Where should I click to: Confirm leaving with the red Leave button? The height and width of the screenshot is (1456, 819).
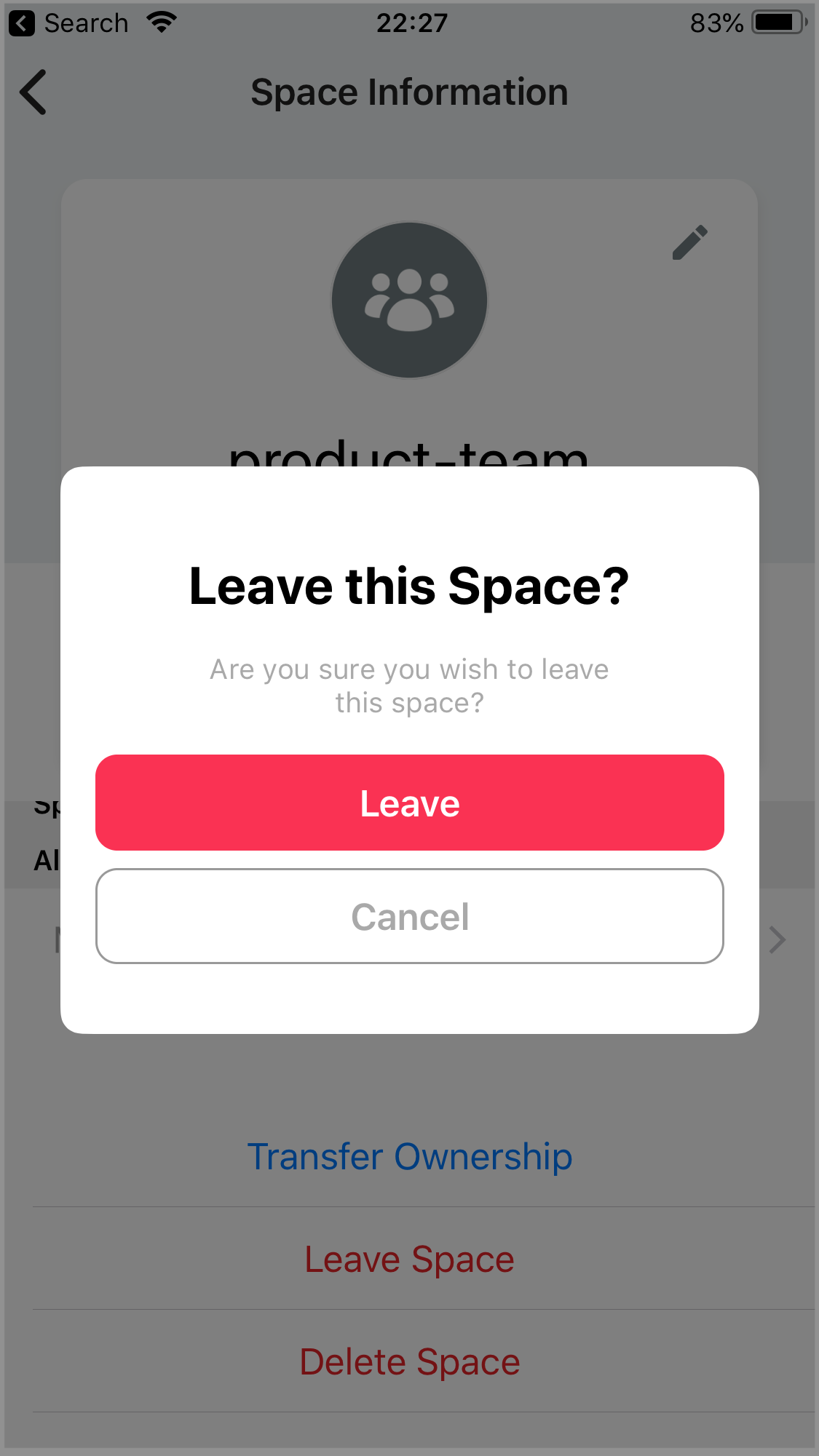click(x=409, y=803)
